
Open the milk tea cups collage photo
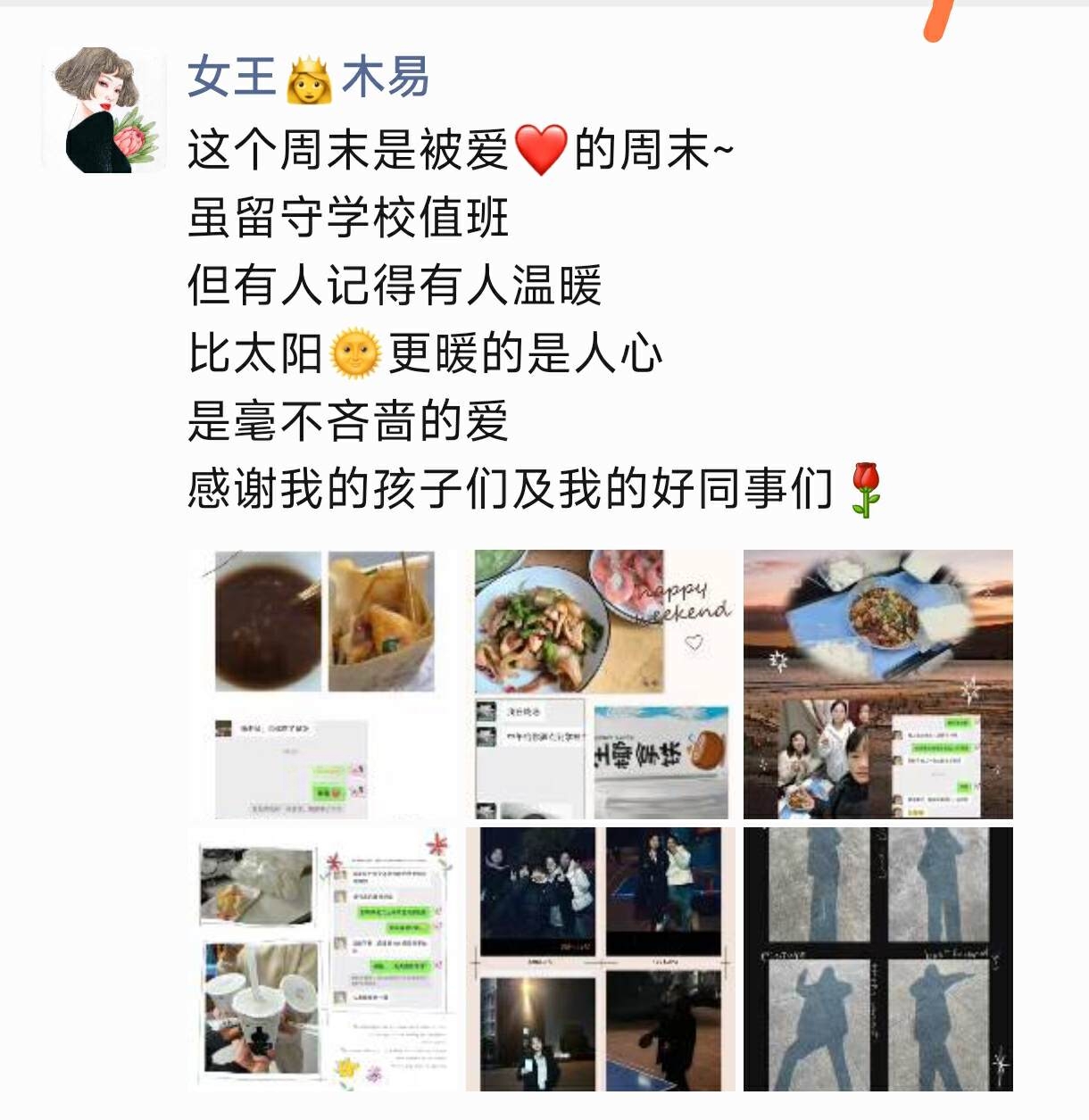tap(322, 958)
